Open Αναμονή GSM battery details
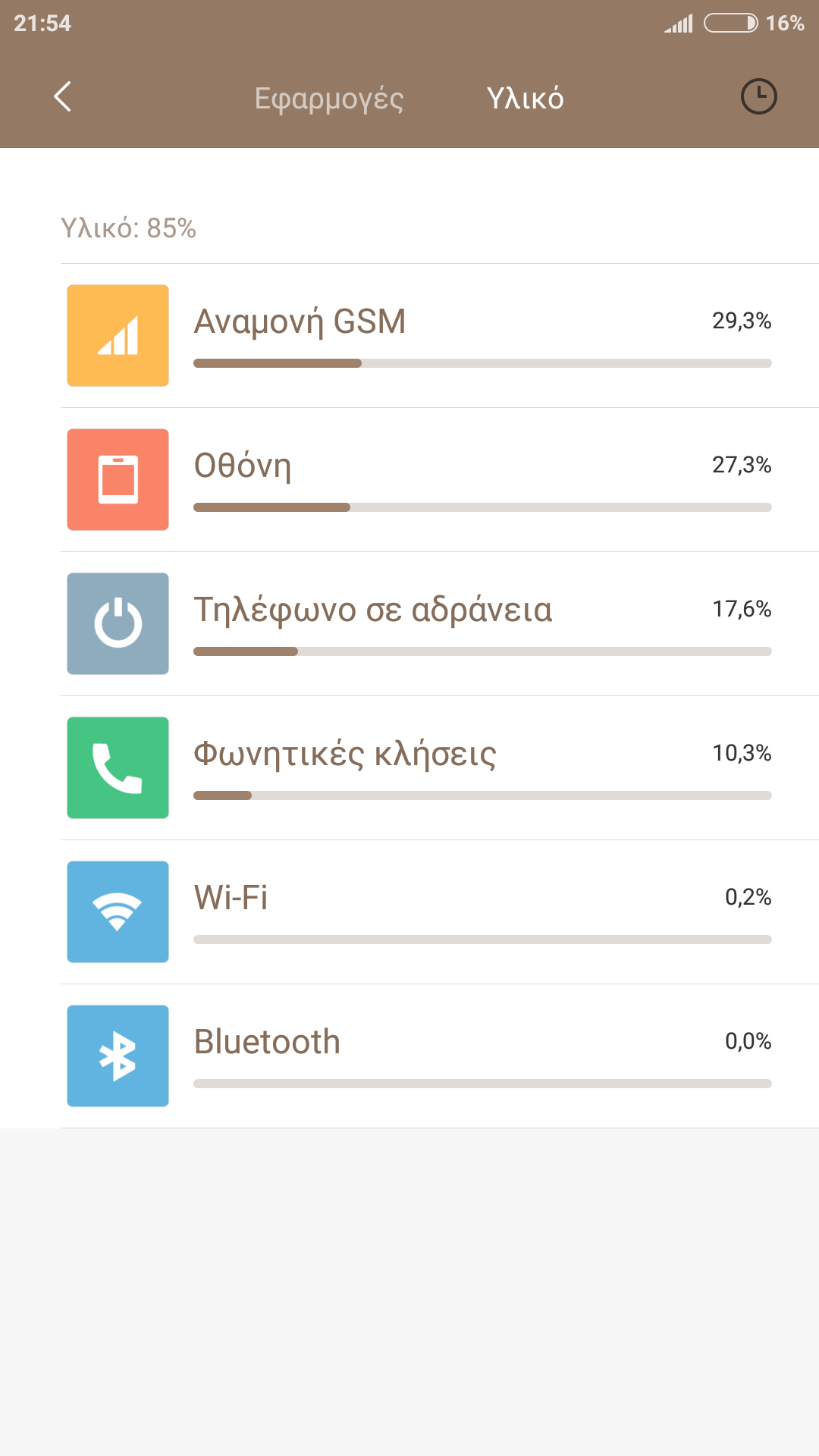 (x=440, y=336)
